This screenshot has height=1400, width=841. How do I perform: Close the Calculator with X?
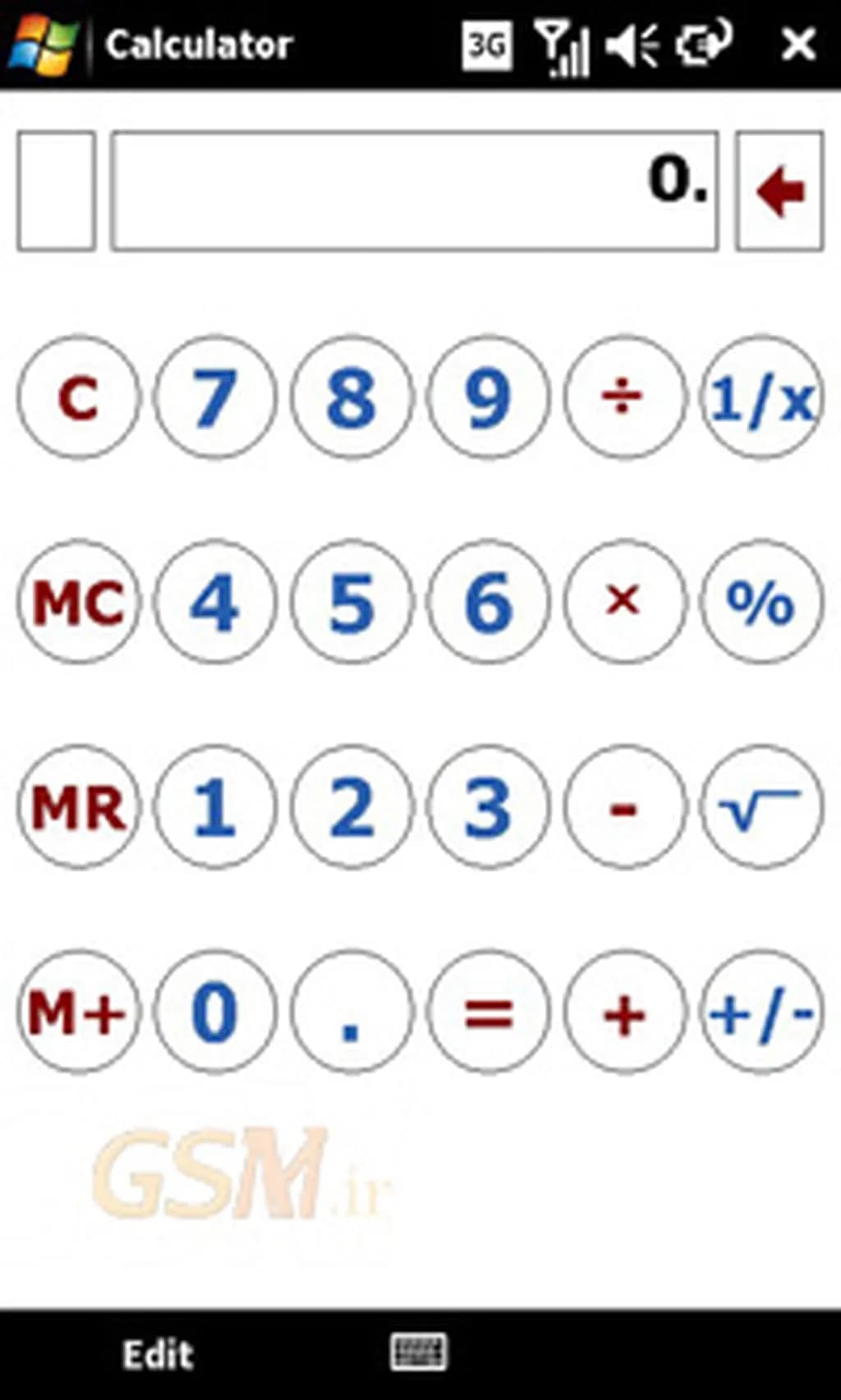tap(798, 44)
